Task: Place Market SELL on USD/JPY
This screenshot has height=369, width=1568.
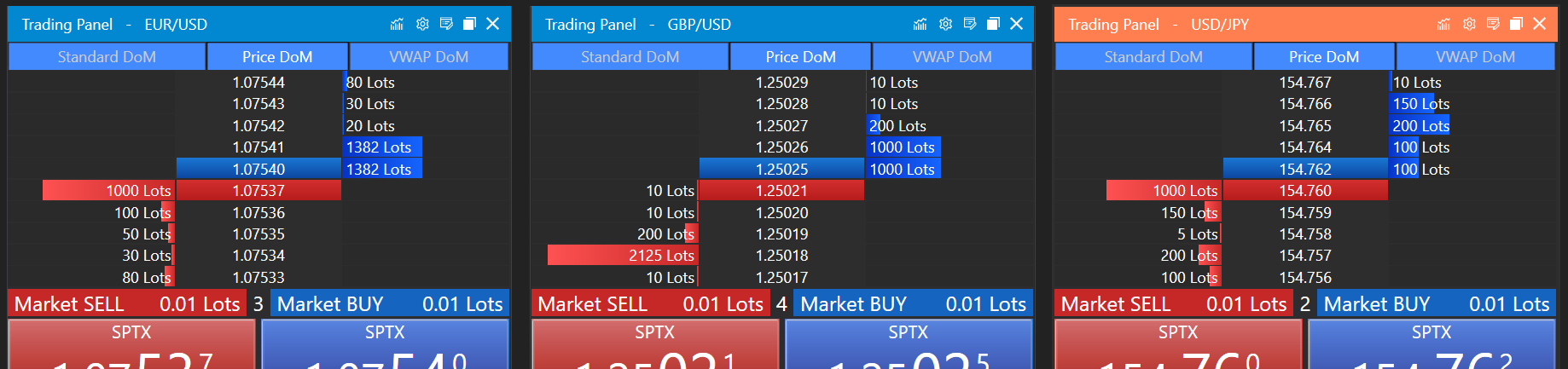Action: (x=1174, y=304)
